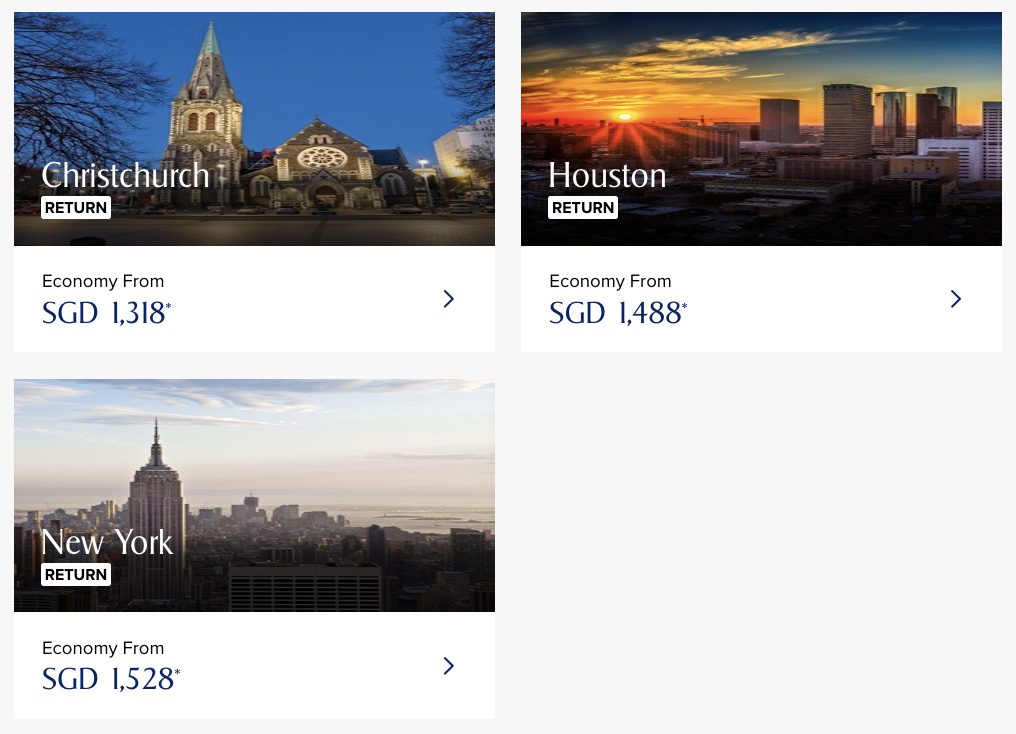The height and width of the screenshot is (734, 1016).
Task: Tap the chevron beside SGD 1,318 fare
Action: 449,299
